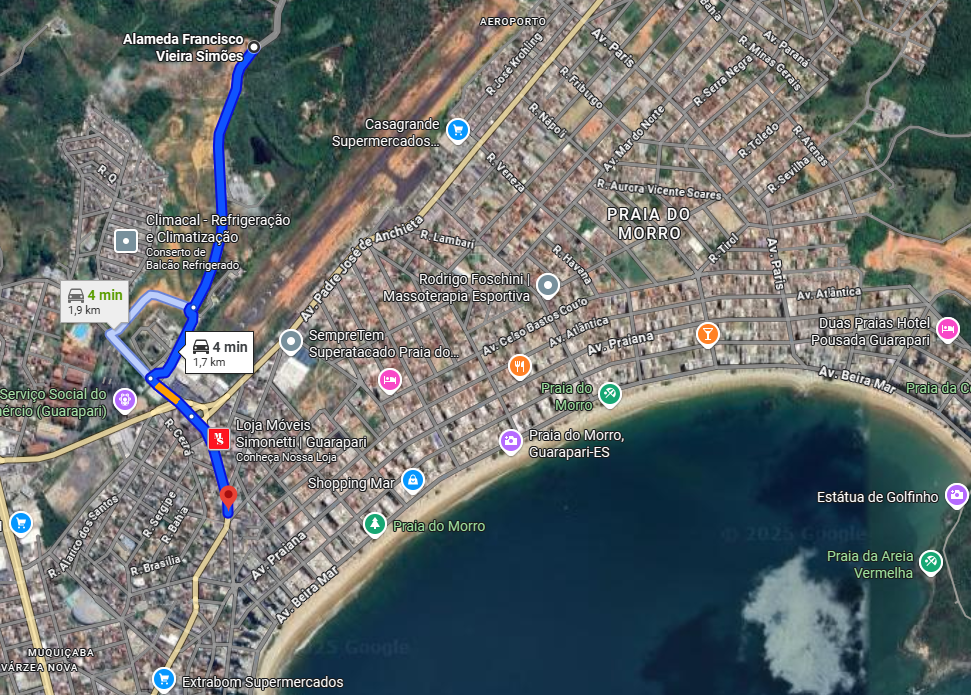This screenshot has width=971, height=695.
Task: Open the orange bar cocktail marker
Action: pos(708,334)
